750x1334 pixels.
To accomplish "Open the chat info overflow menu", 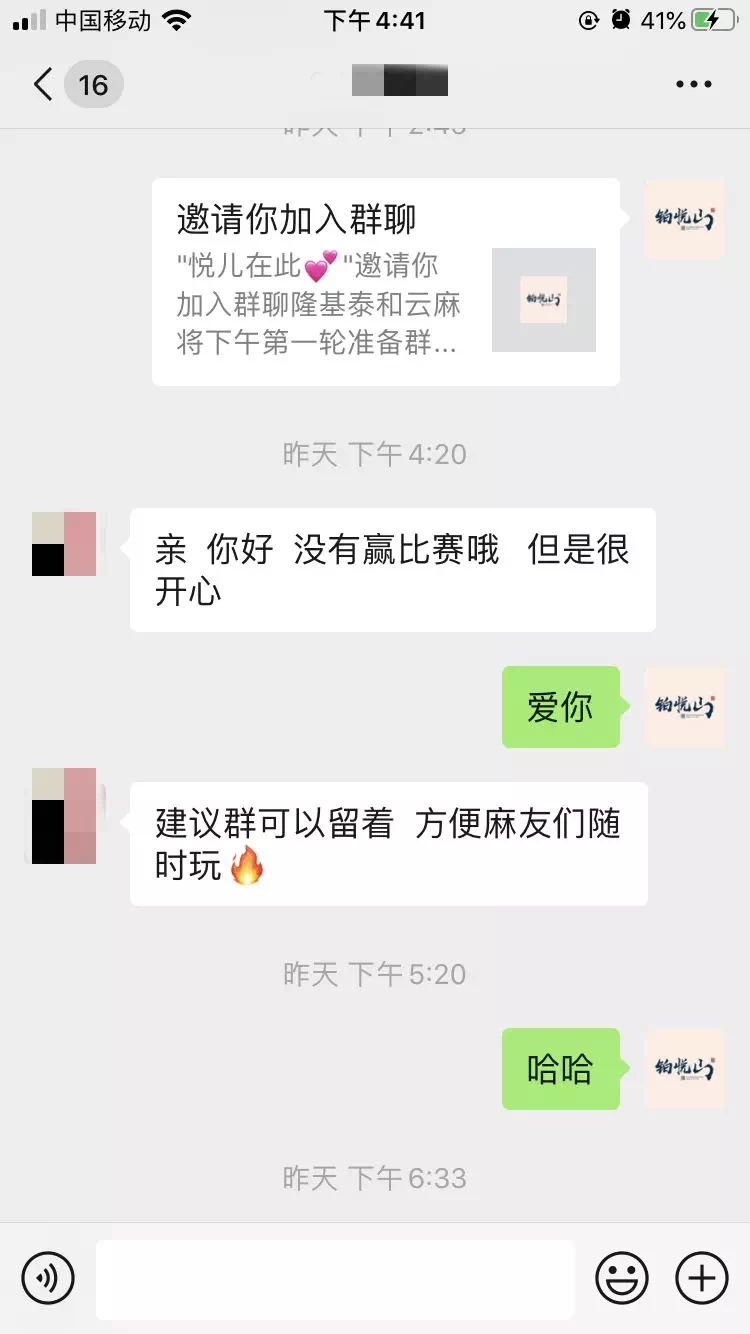I will coord(693,84).
